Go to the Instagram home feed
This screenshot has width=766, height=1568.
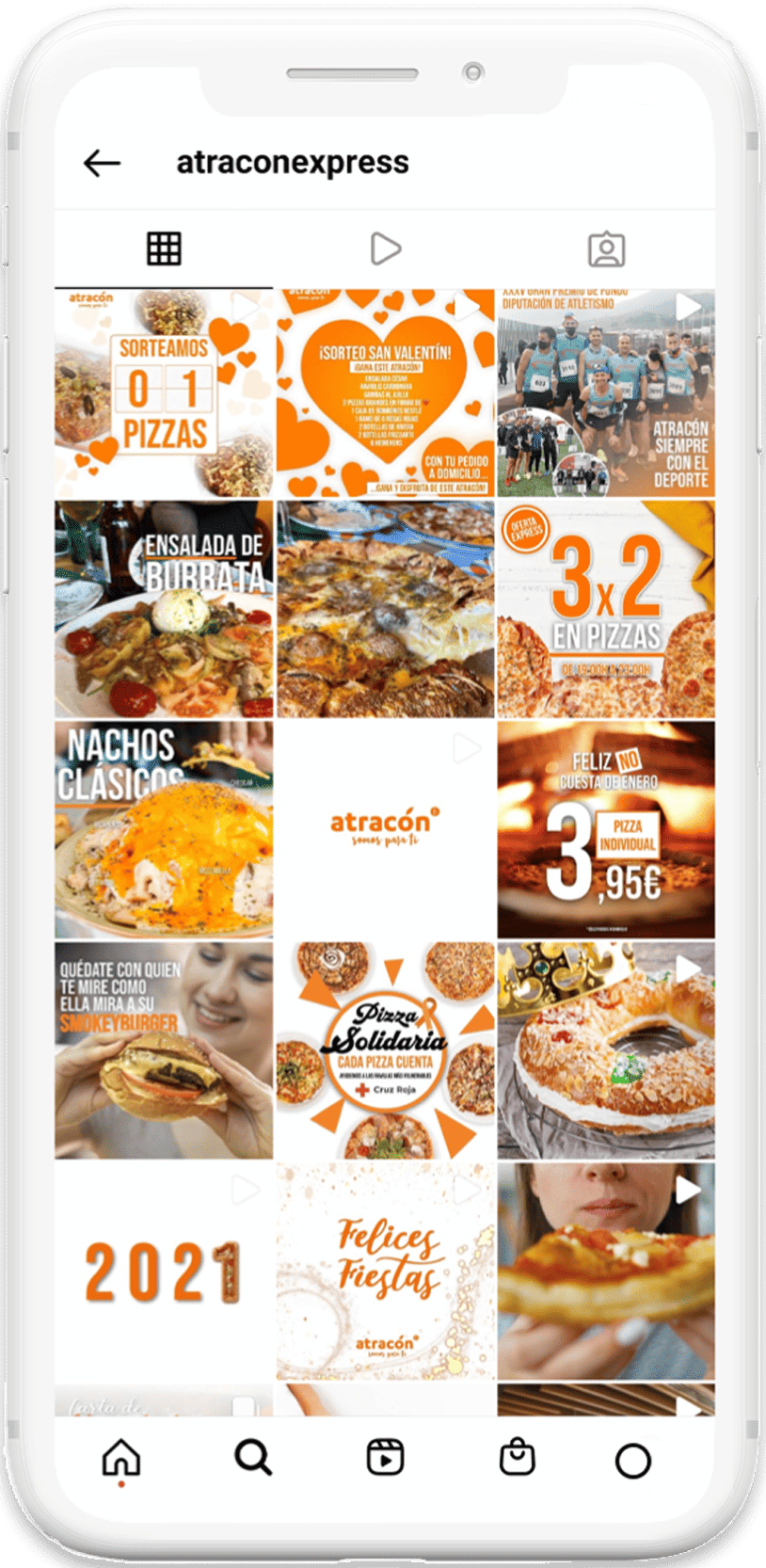(121, 1458)
